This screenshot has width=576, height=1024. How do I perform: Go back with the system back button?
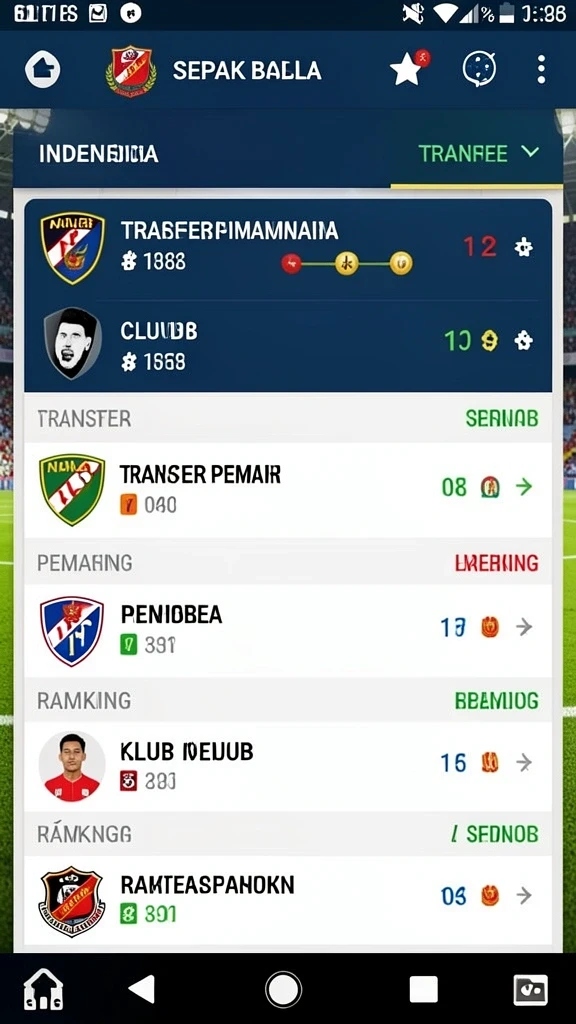coord(142,989)
